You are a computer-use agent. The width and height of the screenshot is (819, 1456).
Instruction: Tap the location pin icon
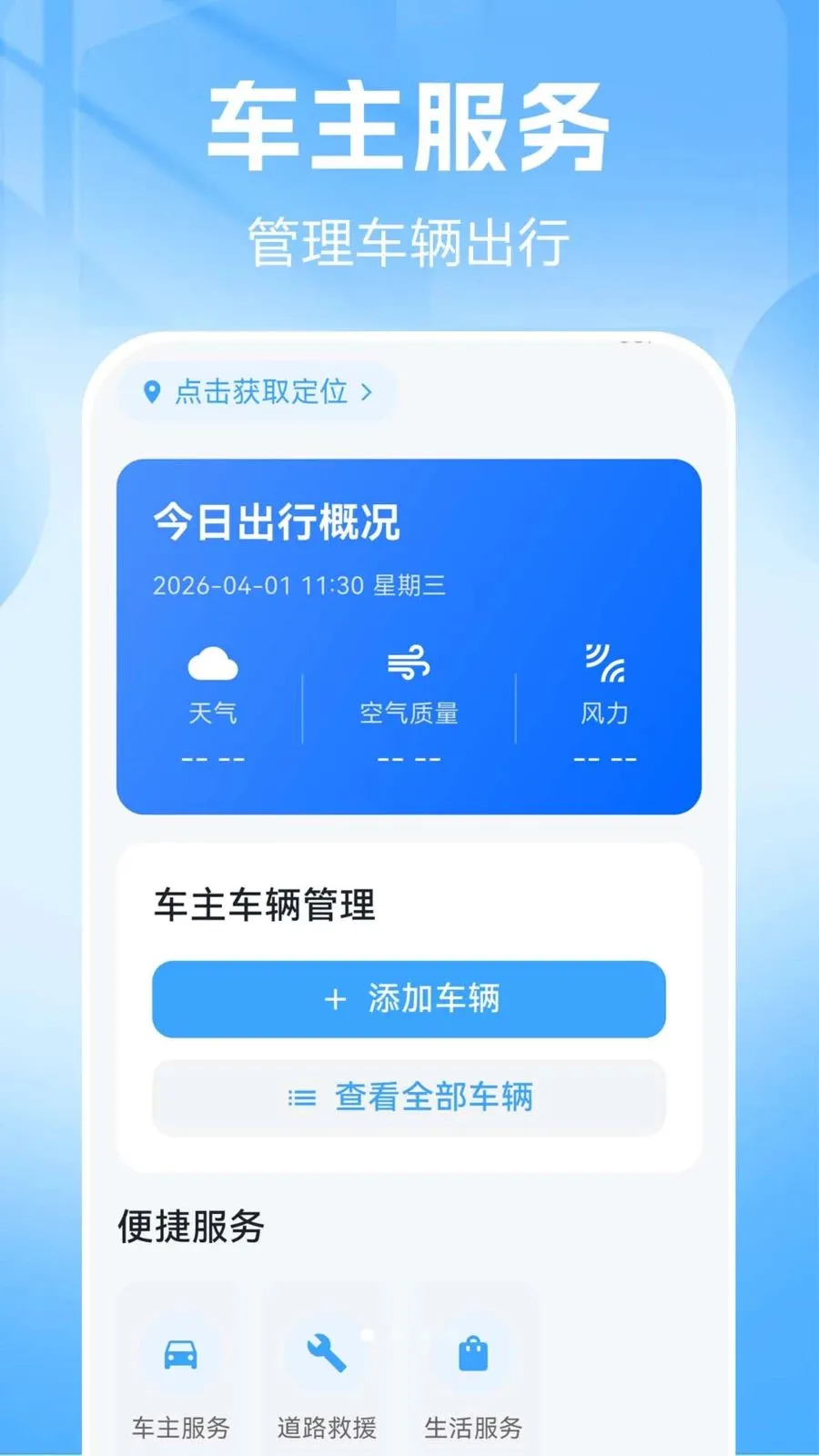(x=153, y=391)
